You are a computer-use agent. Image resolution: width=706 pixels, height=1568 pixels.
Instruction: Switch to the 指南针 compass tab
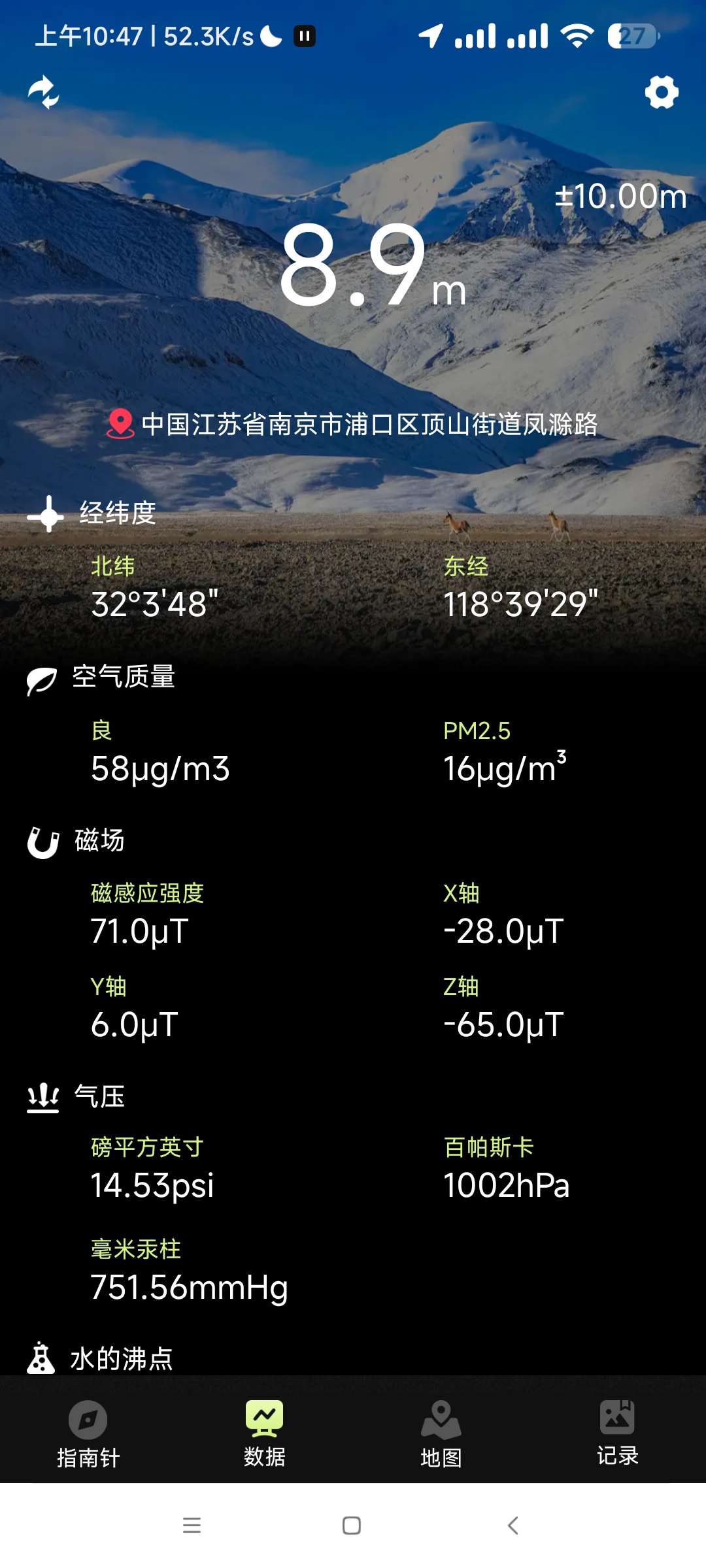[x=88, y=1433]
